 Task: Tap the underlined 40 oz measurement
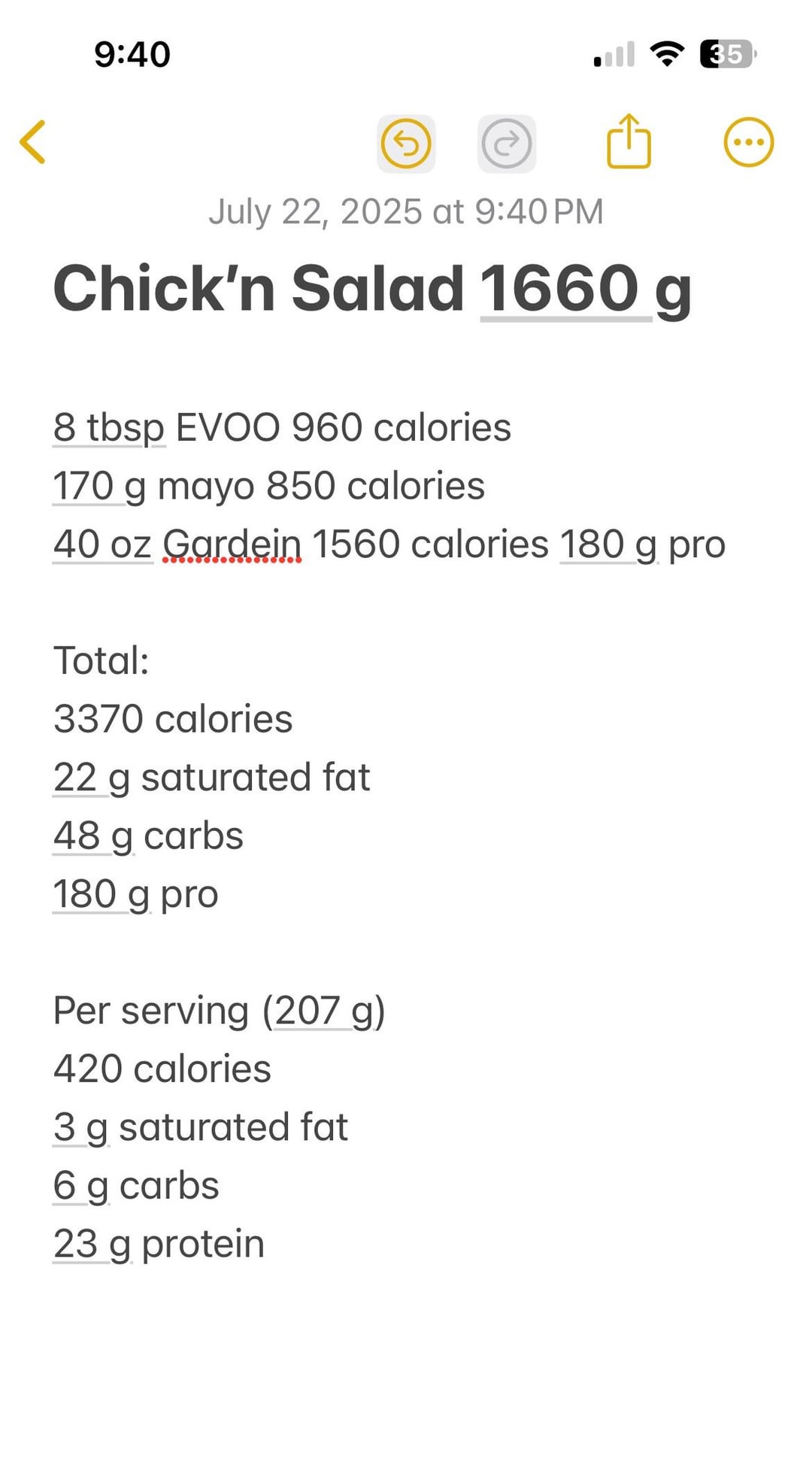(103, 544)
